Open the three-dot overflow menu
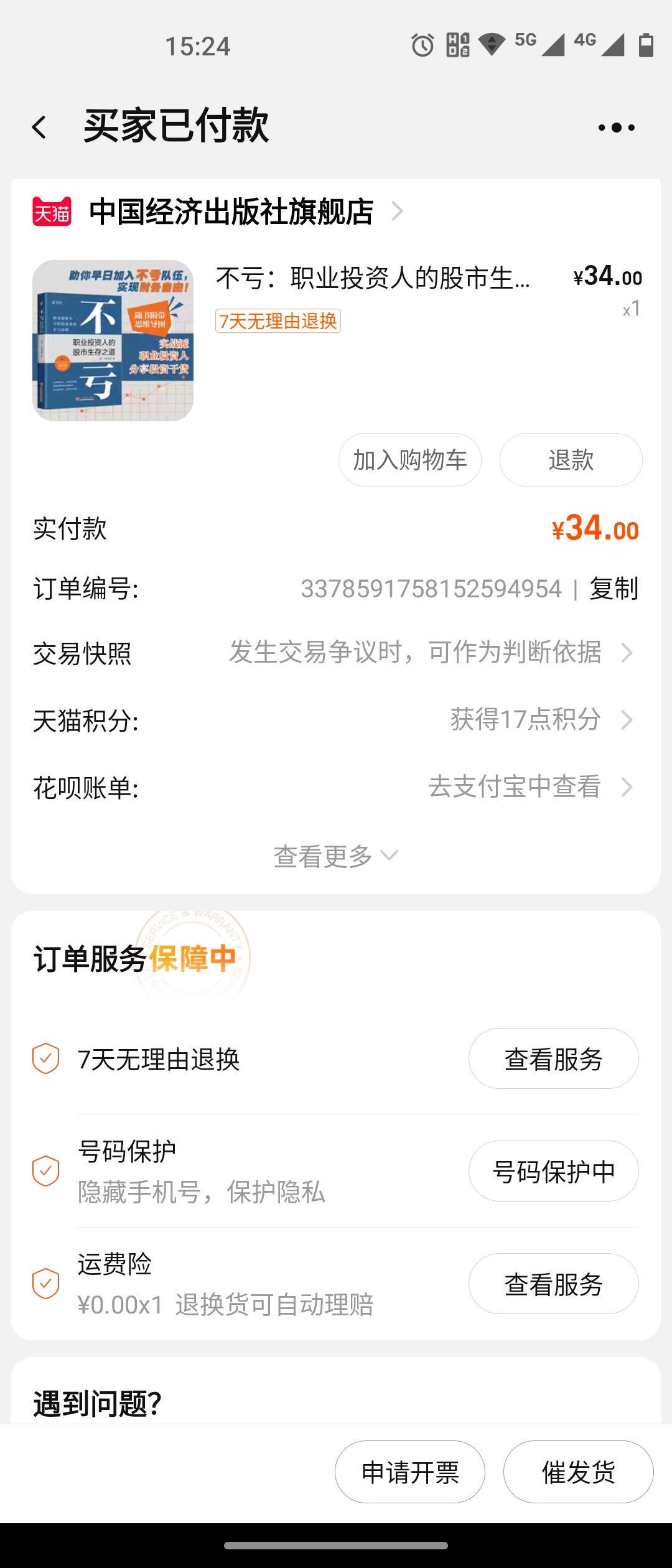The image size is (672, 1568). click(x=616, y=128)
